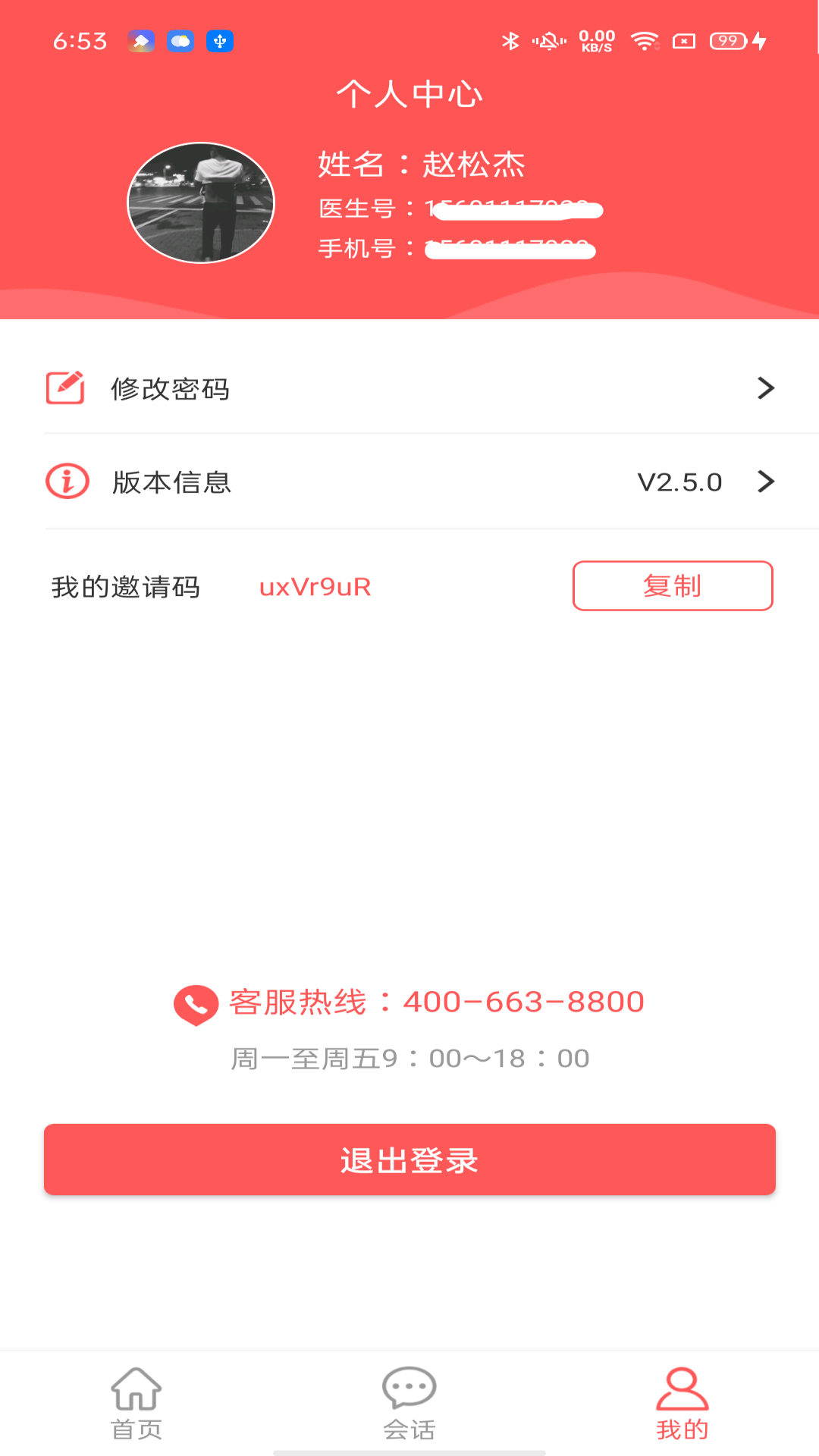Tap the profile avatar photo
Screen dimensions: 819x1456
click(x=201, y=202)
